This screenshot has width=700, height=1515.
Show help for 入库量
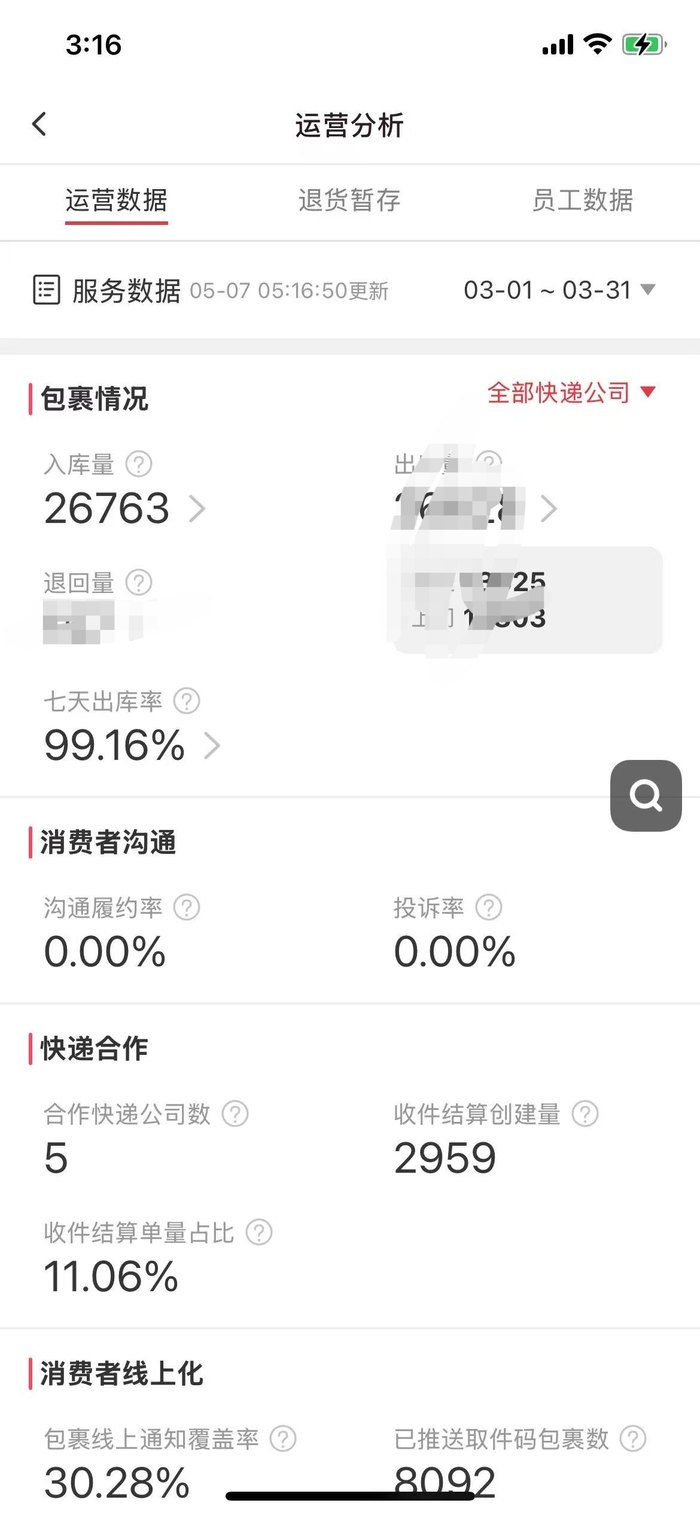click(139, 464)
